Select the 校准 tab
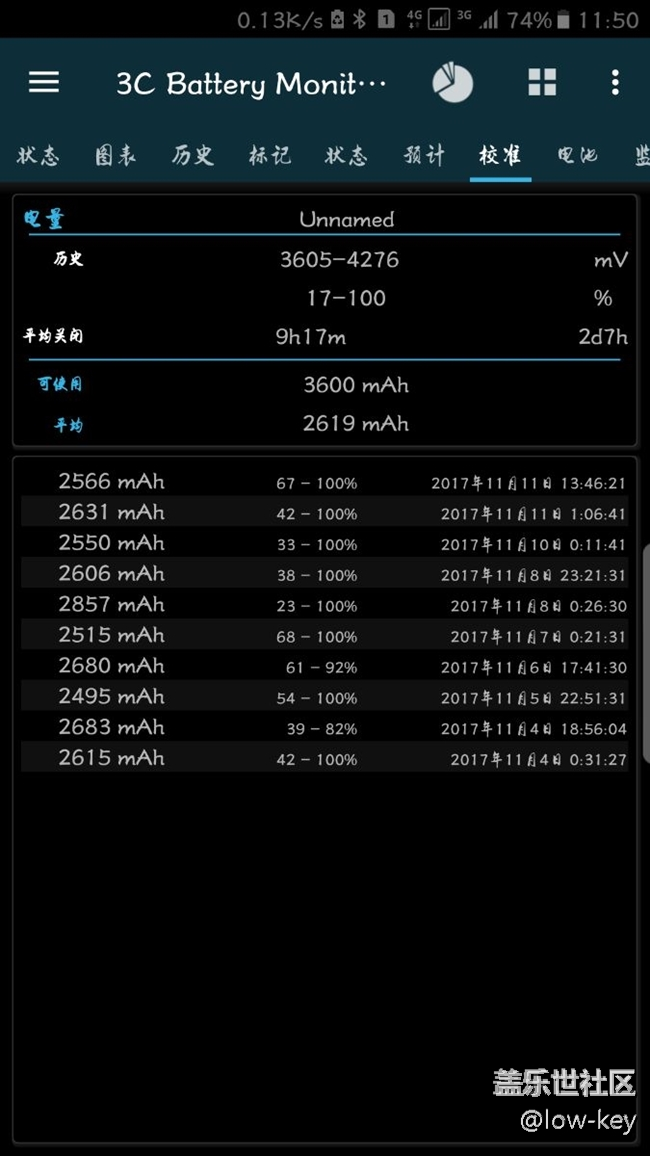 pos(500,156)
